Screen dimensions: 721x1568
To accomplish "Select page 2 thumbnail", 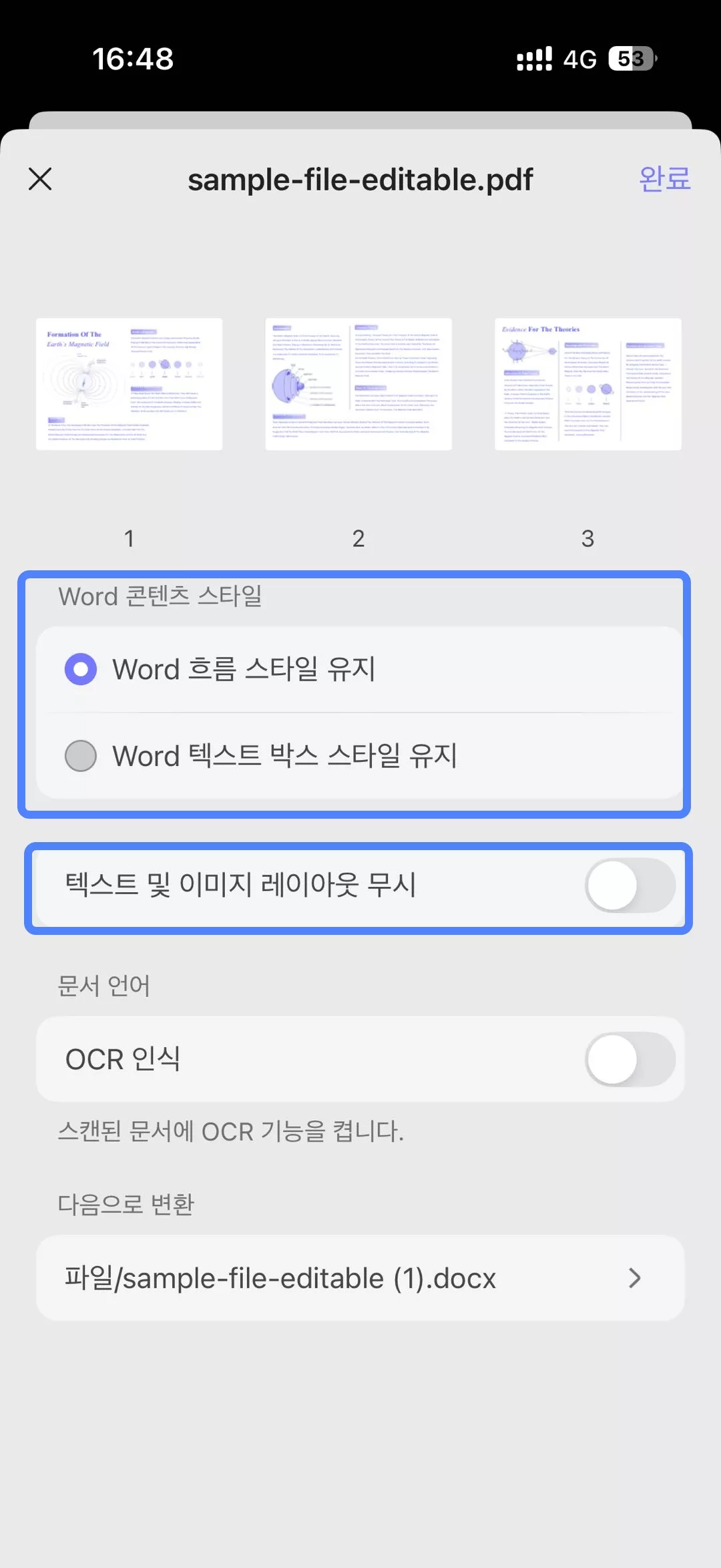I will pos(358,384).
